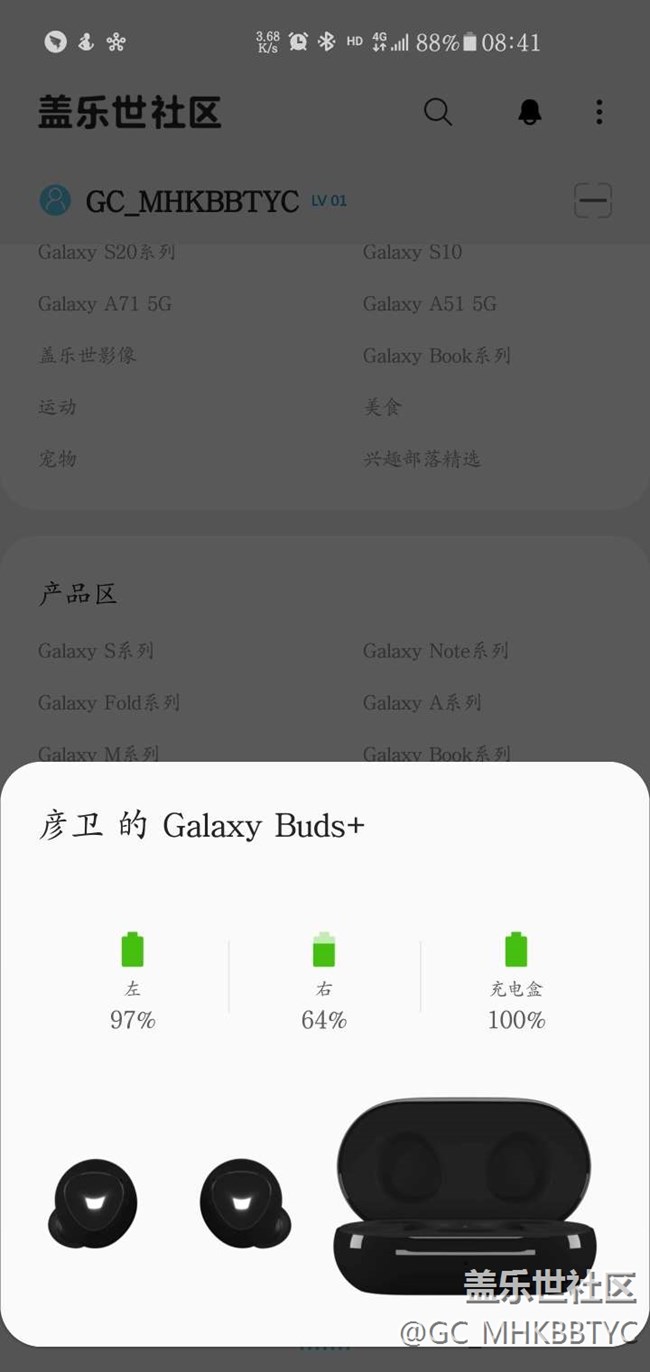The width and height of the screenshot is (650, 1372).
Task: Open 兴趣部落精选
Action: (x=421, y=459)
